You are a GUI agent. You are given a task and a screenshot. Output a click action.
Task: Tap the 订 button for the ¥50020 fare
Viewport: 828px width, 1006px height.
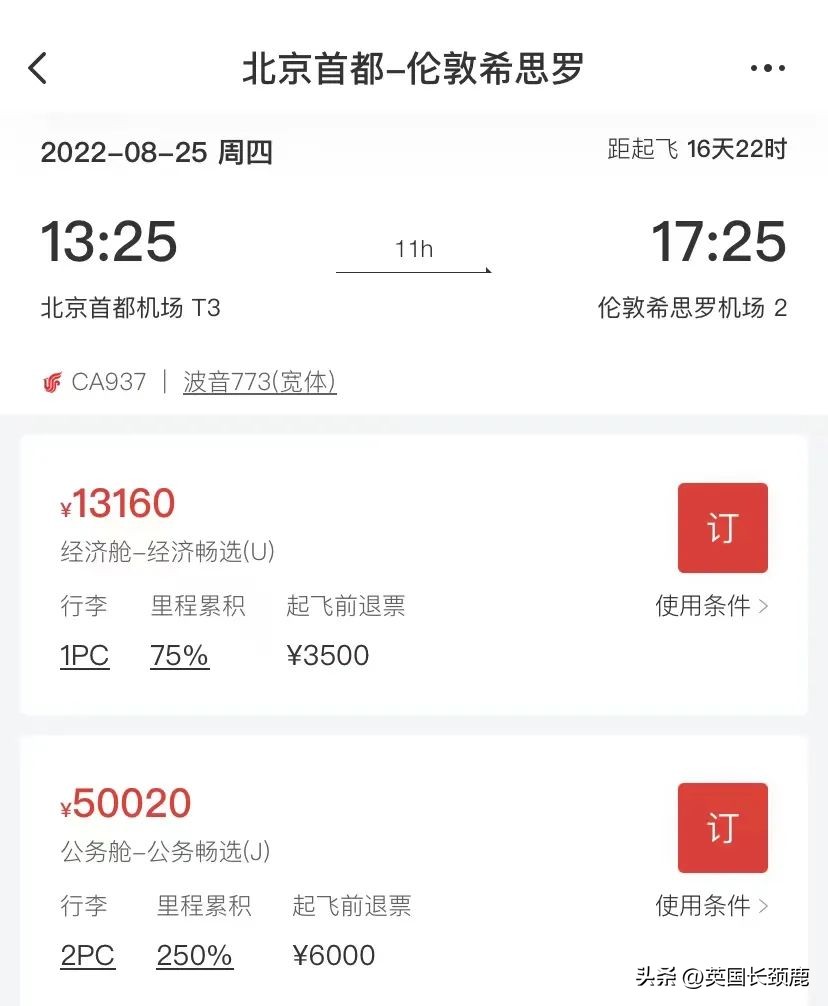tap(722, 828)
